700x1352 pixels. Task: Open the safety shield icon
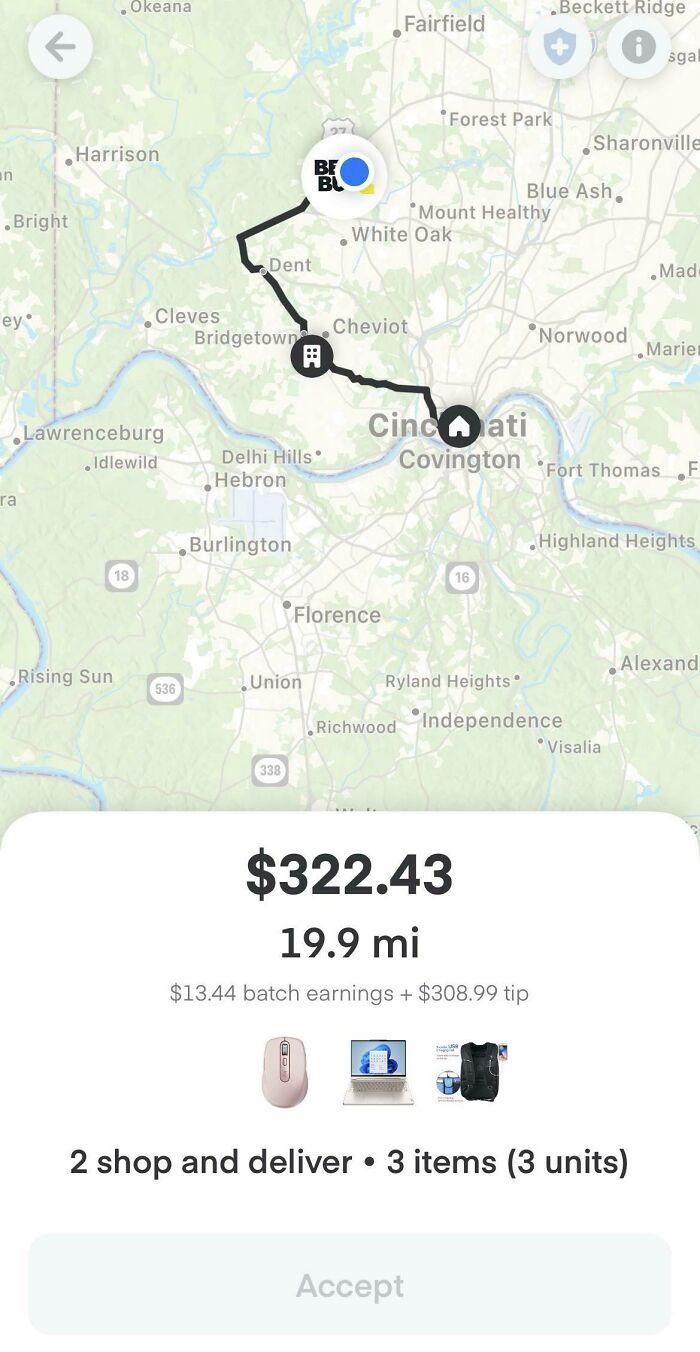[x=559, y=47]
